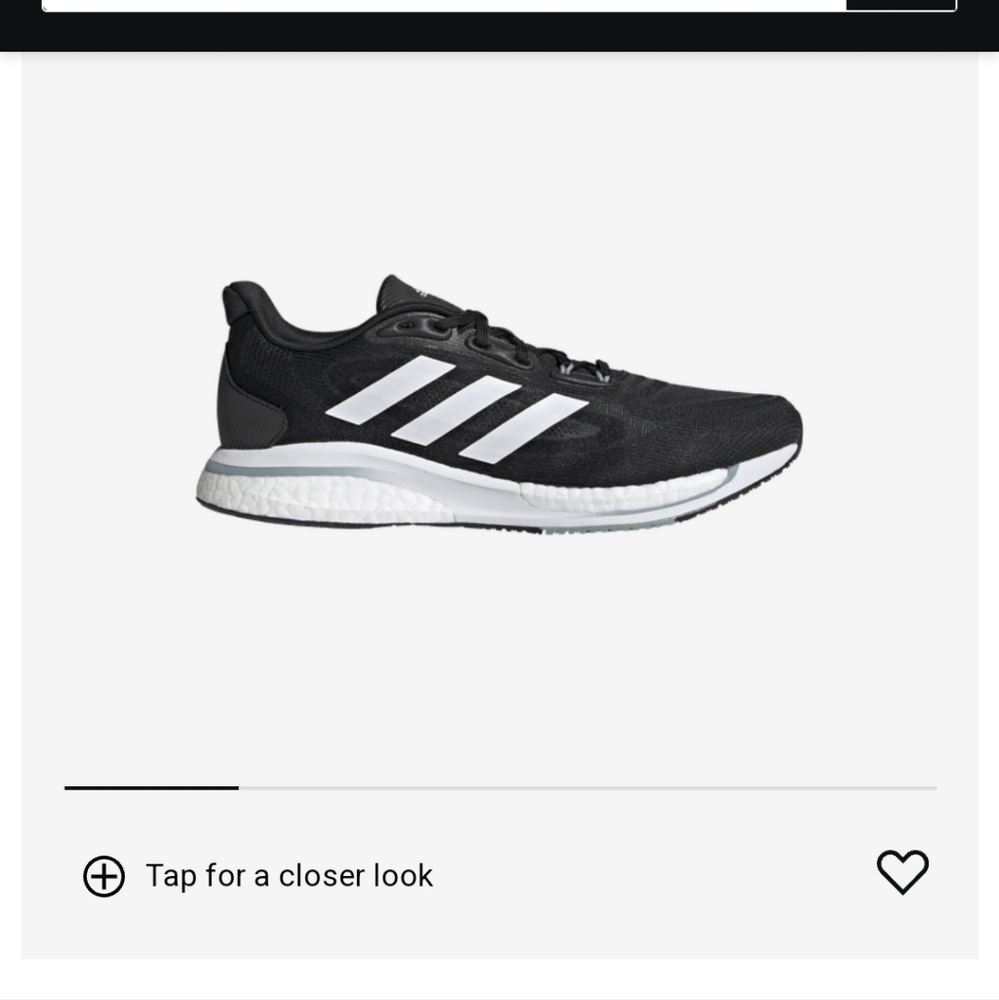Viewport: 999px width, 1000px height.
Task: Favorite this product using the heart icon
Action: 903,872
